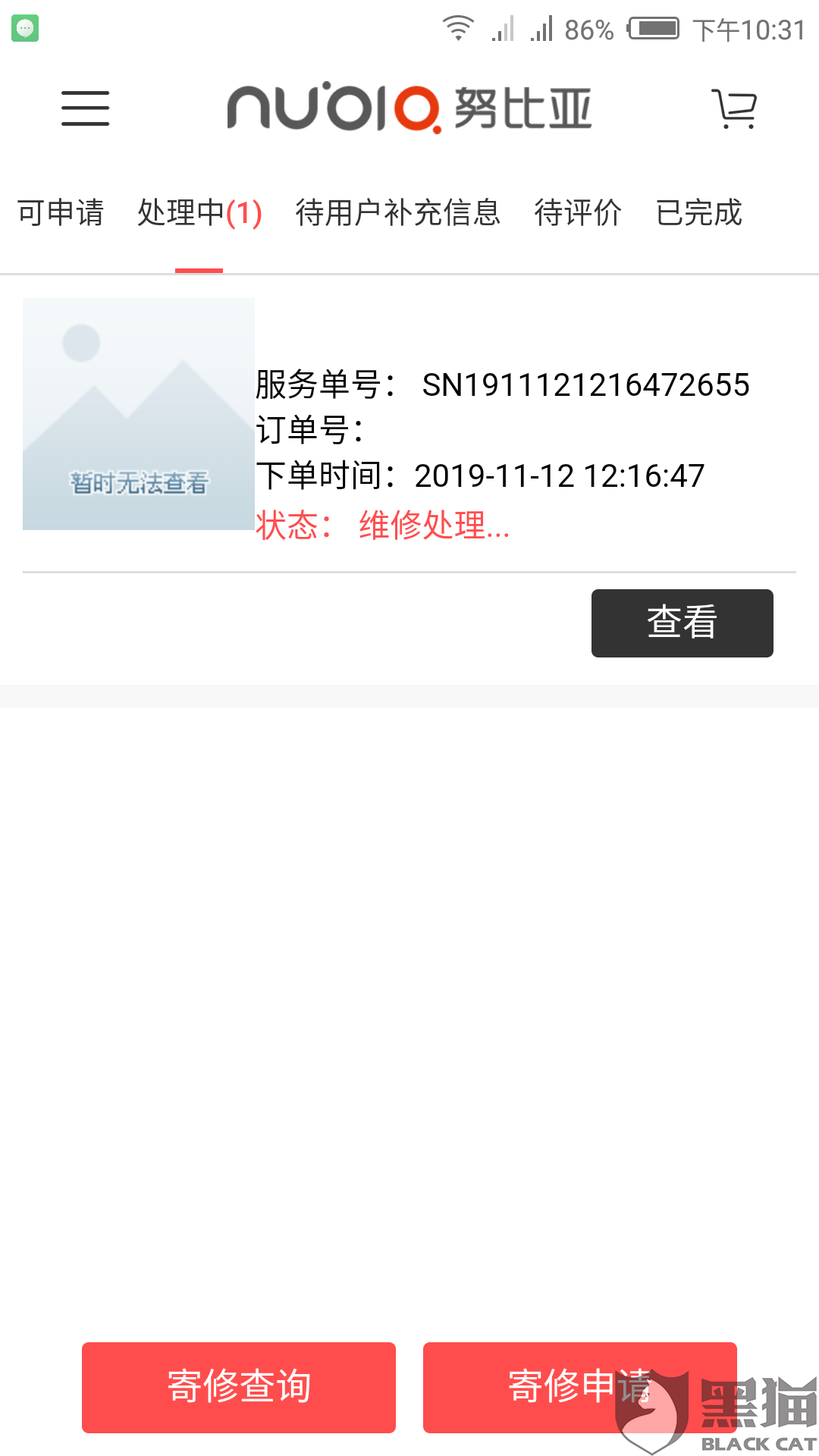Tap the 寄修查询 button
The height and width of the screenshot is (1456, 819).
pos(239,1388)
